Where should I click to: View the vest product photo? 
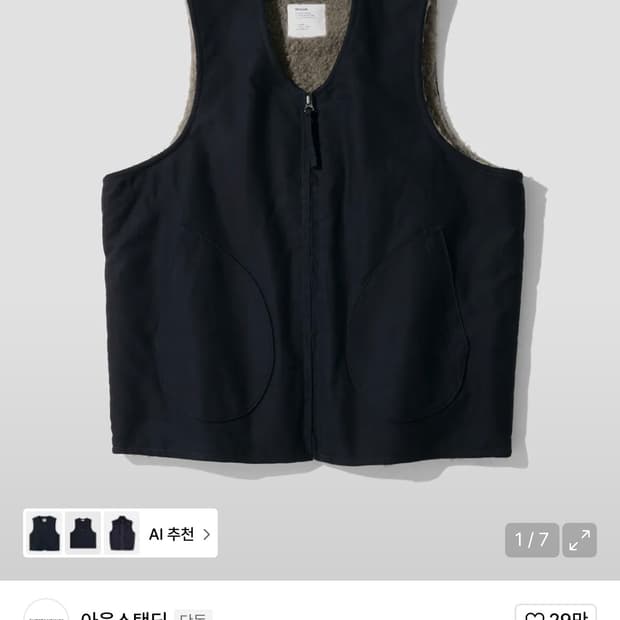[x=312, y=260]
